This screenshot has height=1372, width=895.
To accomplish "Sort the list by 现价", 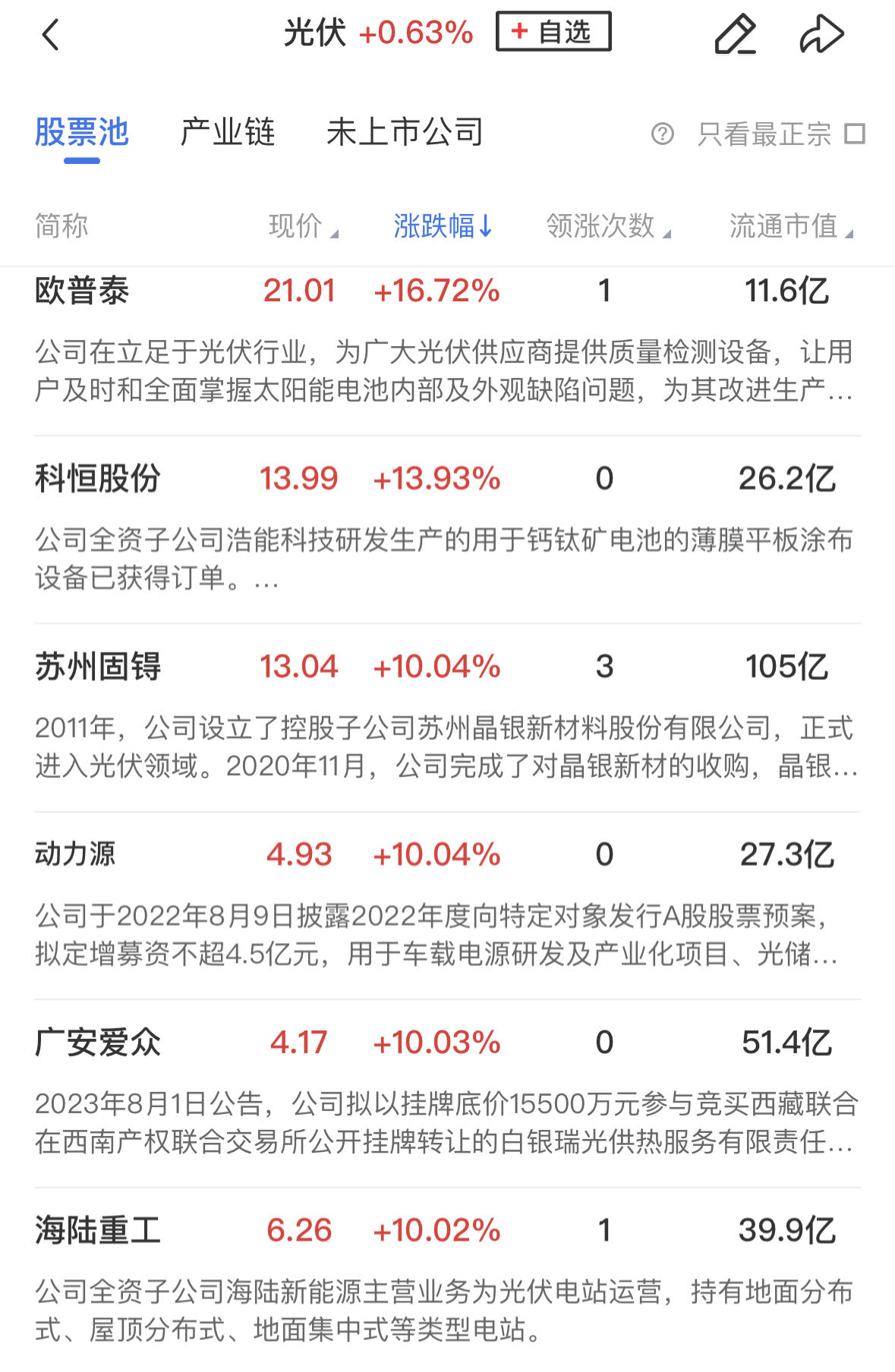I will coord(302,226).
